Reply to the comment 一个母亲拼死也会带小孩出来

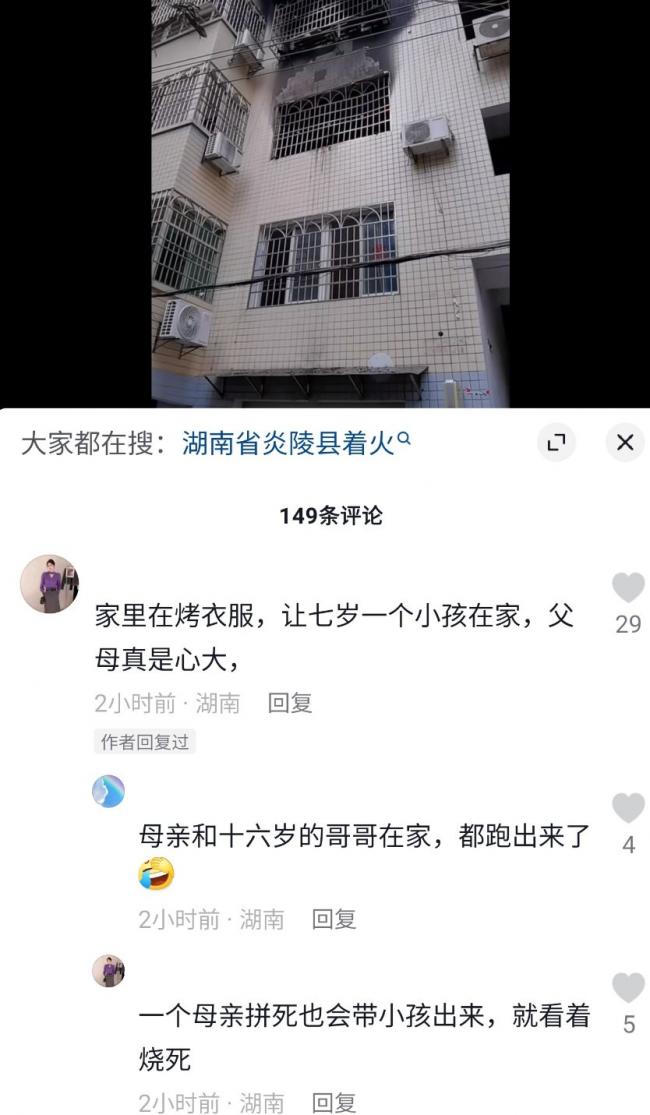click(334, 1103)
